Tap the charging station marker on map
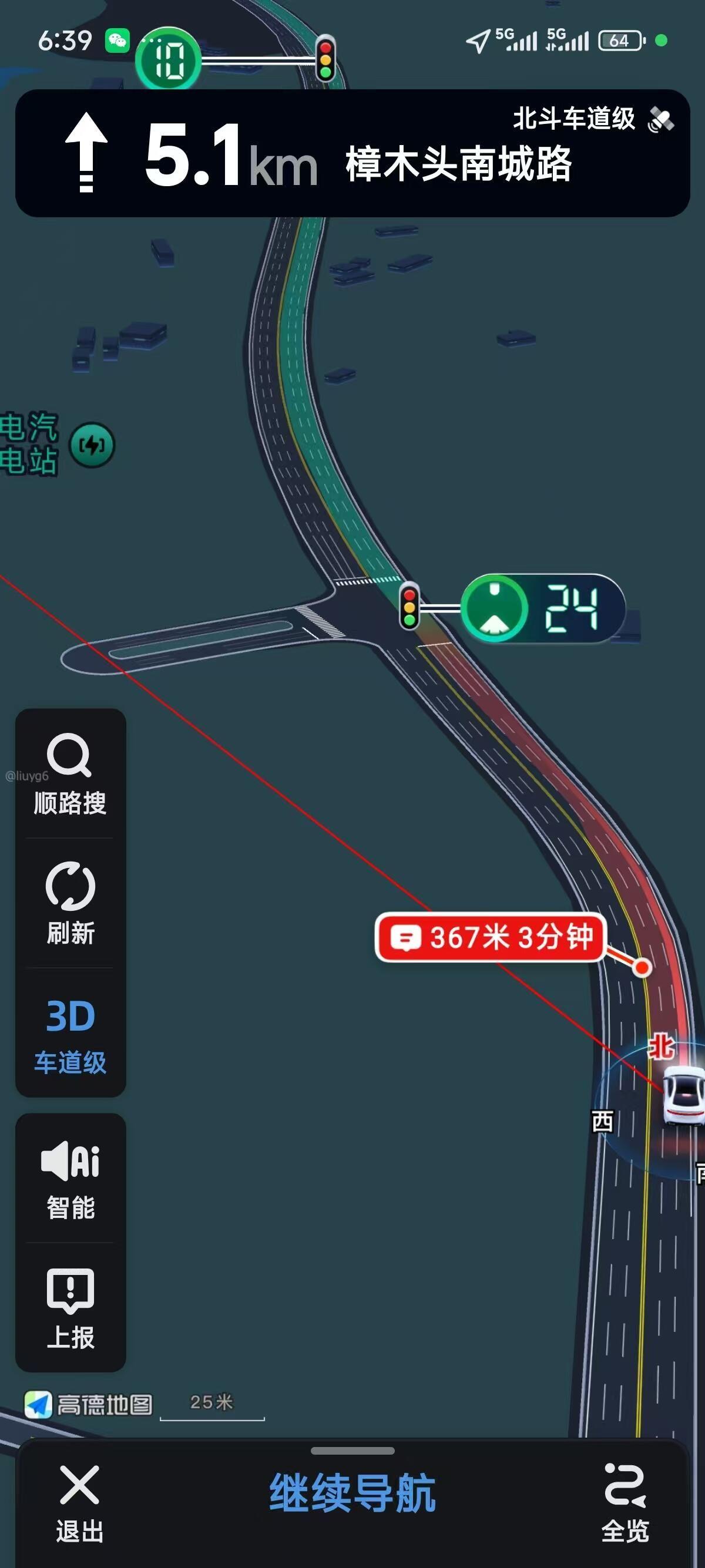The width and height of the screenshot is (705, 1568). (x=92, y=446)
